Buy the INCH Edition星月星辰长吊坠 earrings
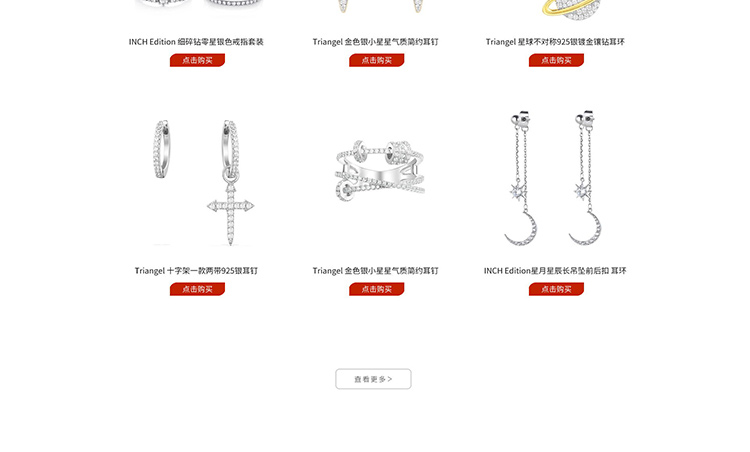This screenshot has width=750, height=452. pyautogui.click(x=556, y=289)
